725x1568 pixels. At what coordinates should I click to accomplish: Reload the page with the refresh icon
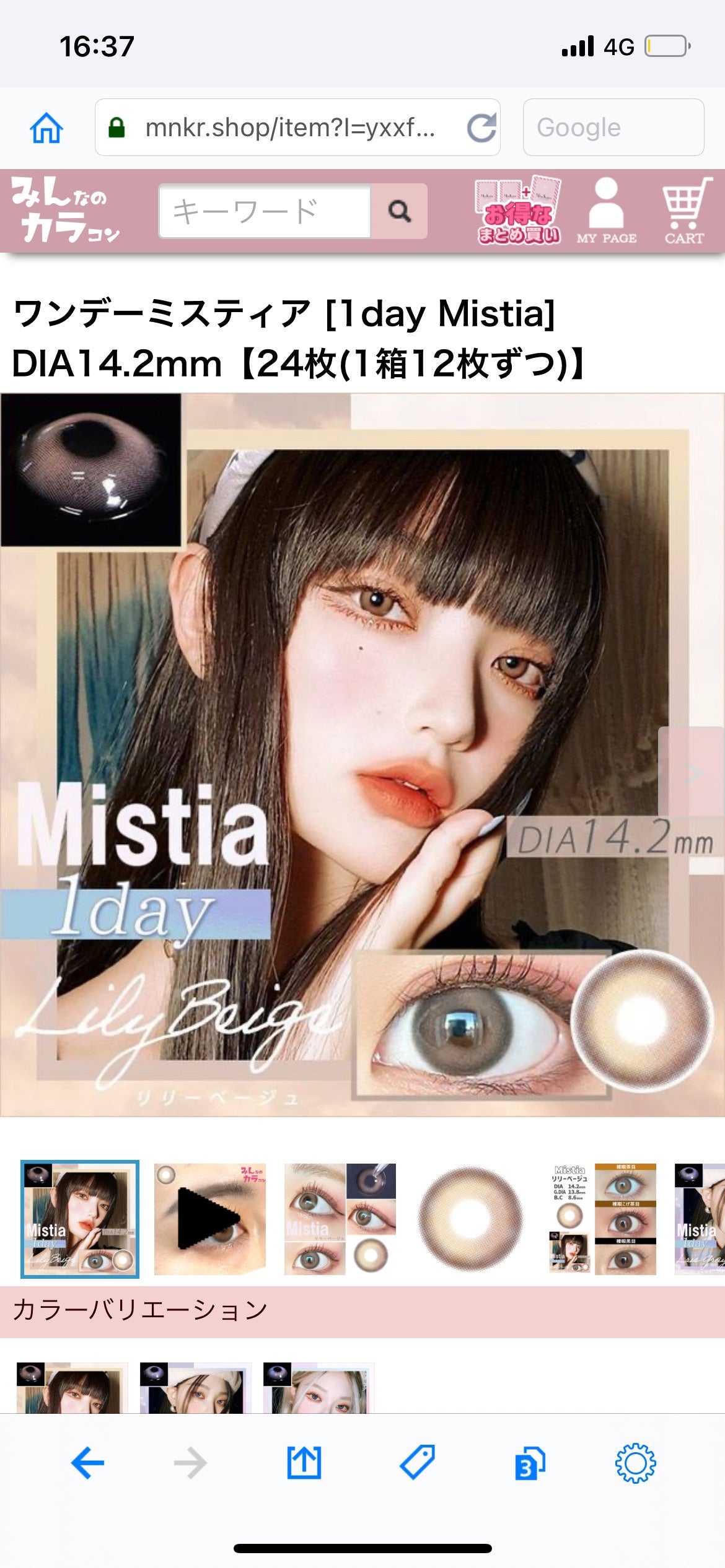(x=486, y=127)
